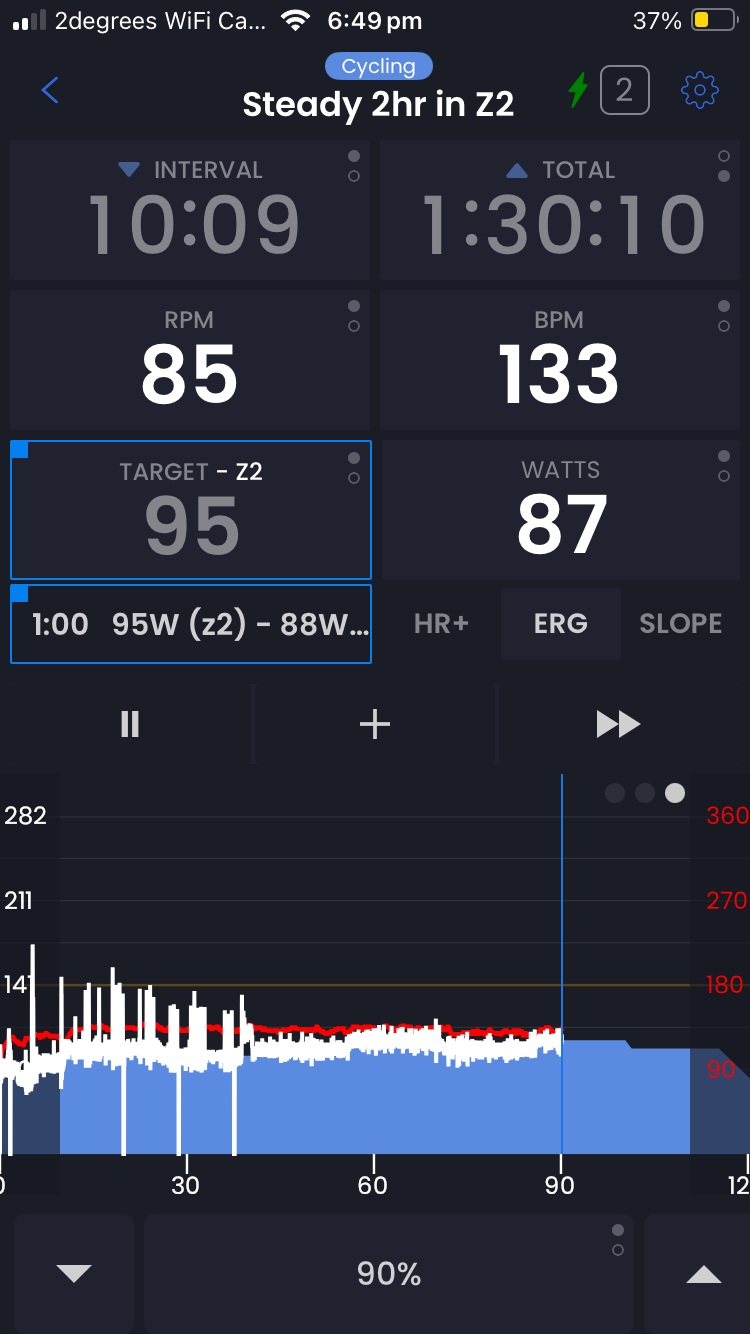Tap the BPM heart rate tile
Viewport: 750px width, 1334px height.
pos(562,360)
